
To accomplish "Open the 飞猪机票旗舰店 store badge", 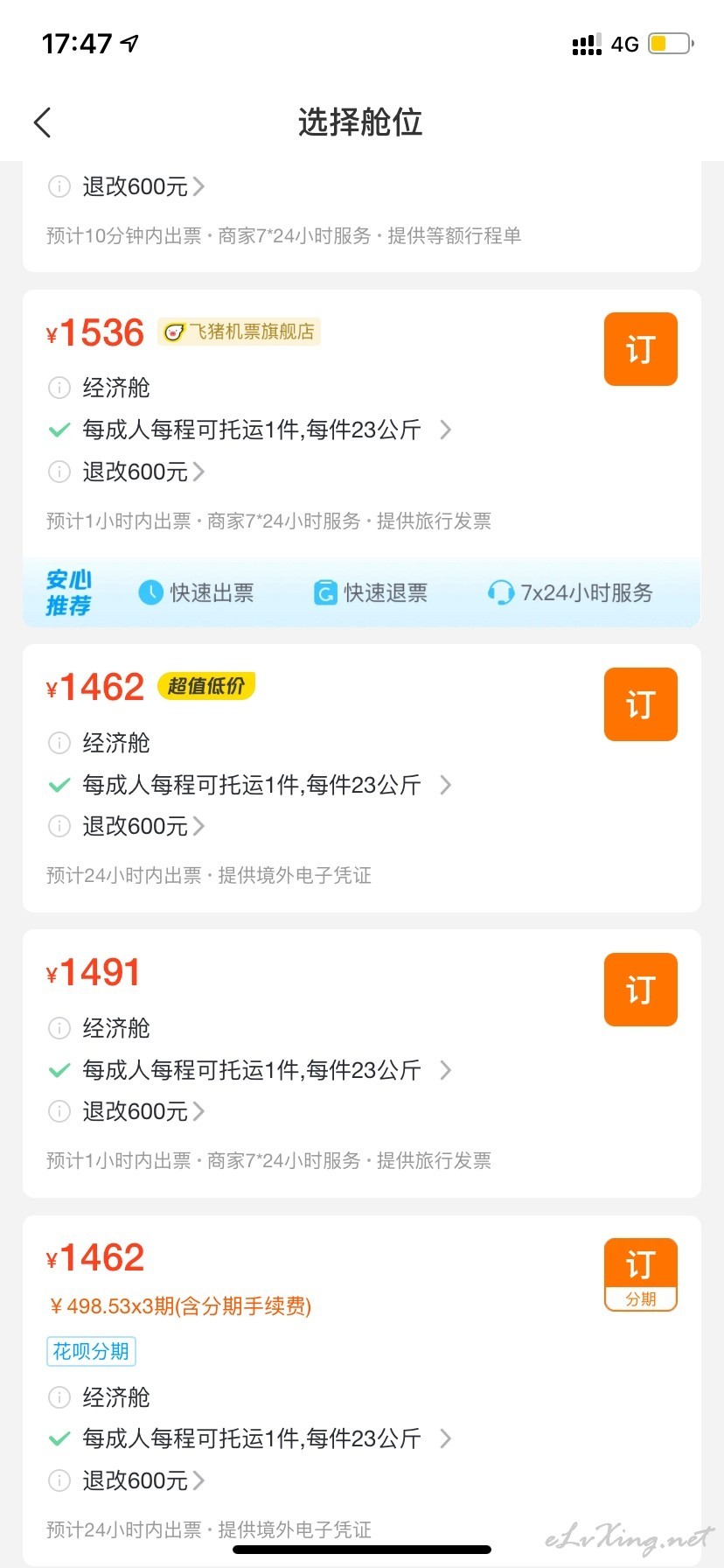I will tap(239, 332).
